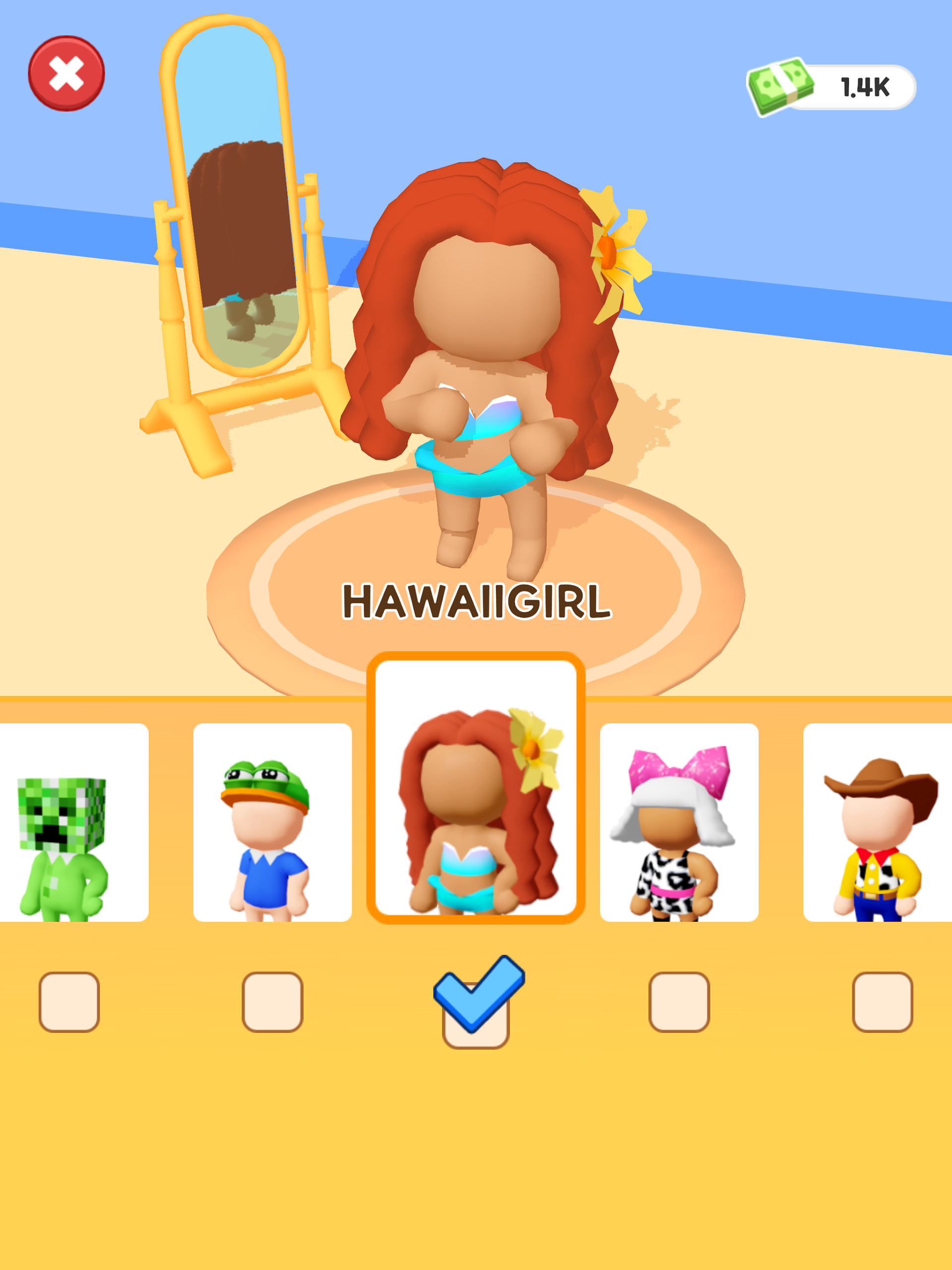Check the box under the cowboy skin
952x1270 pixels.
tap(882, 1002)
